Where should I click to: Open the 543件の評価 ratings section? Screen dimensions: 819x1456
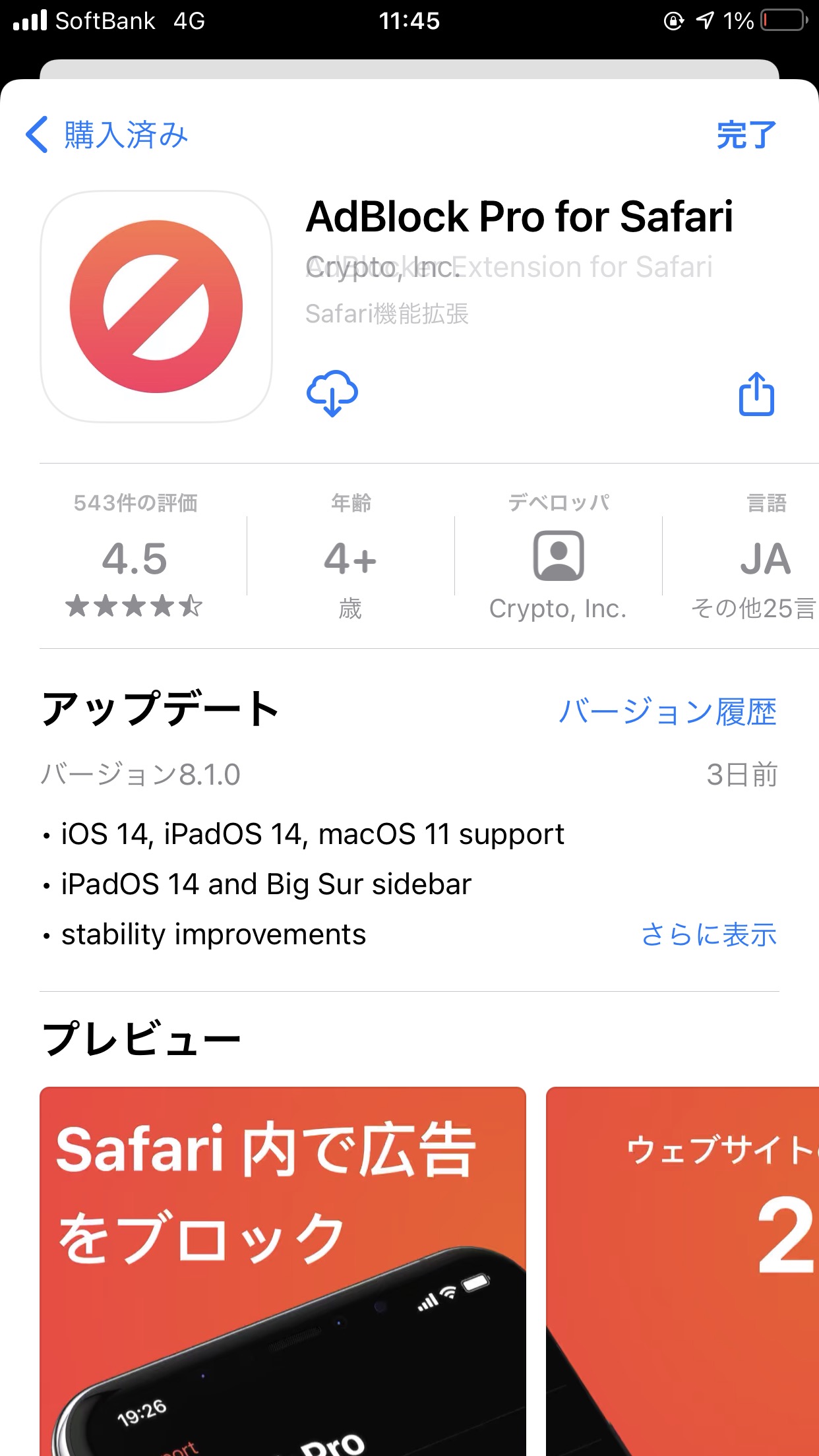tap(135, 557)
